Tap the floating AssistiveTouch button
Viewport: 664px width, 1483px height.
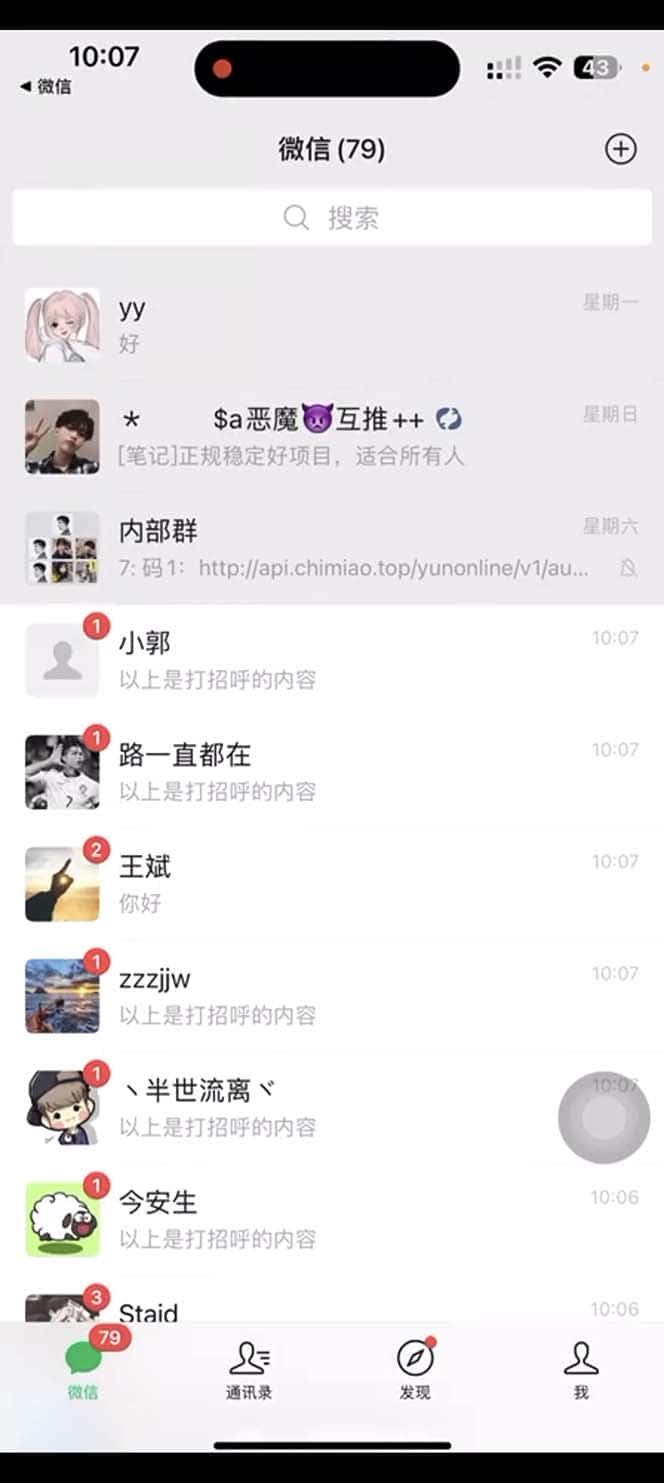tap(604, 1117)
